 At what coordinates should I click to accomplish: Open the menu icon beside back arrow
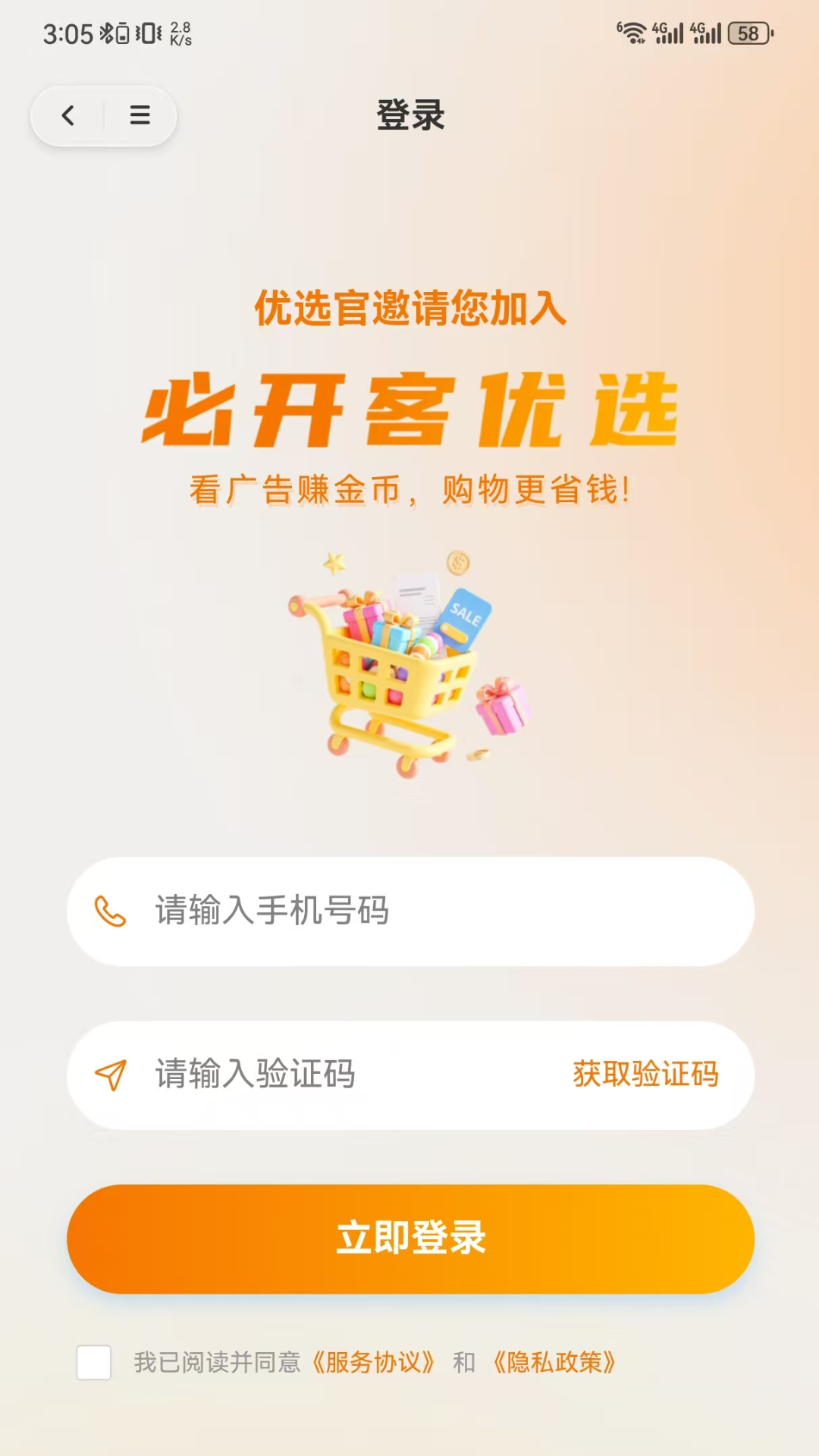[x=140, y=115]
